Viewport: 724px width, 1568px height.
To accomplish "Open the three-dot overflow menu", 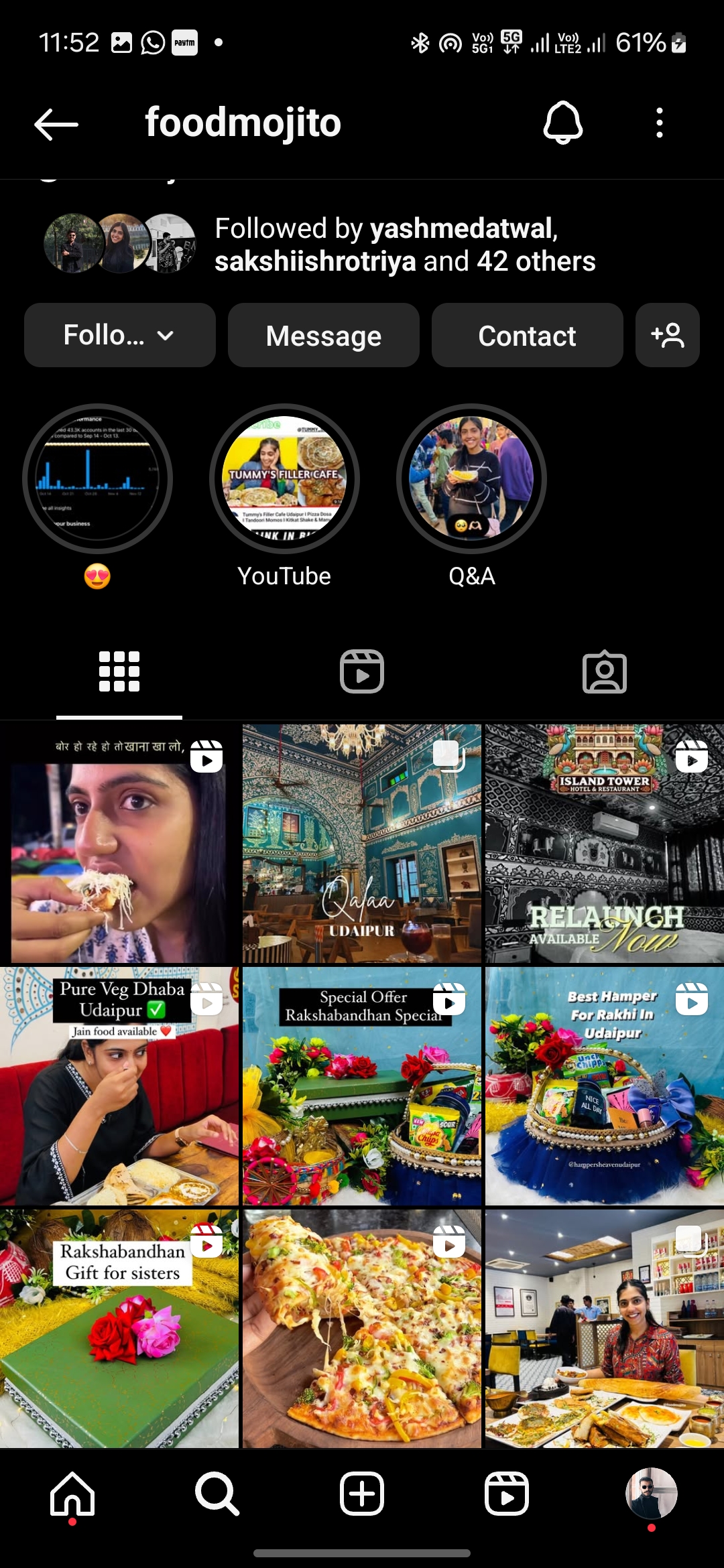I will pos(660,123).
